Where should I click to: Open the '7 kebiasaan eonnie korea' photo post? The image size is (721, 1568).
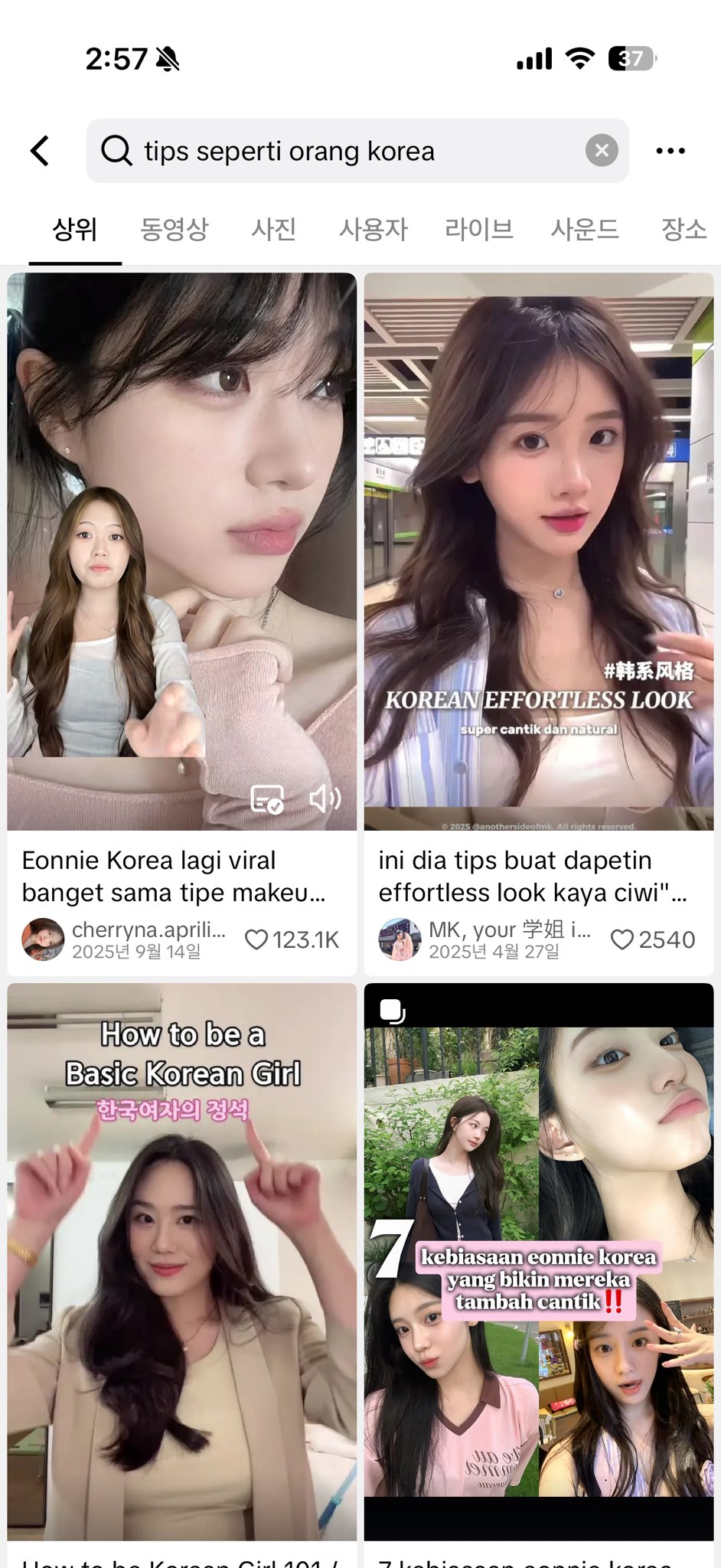pos(538,1263)
